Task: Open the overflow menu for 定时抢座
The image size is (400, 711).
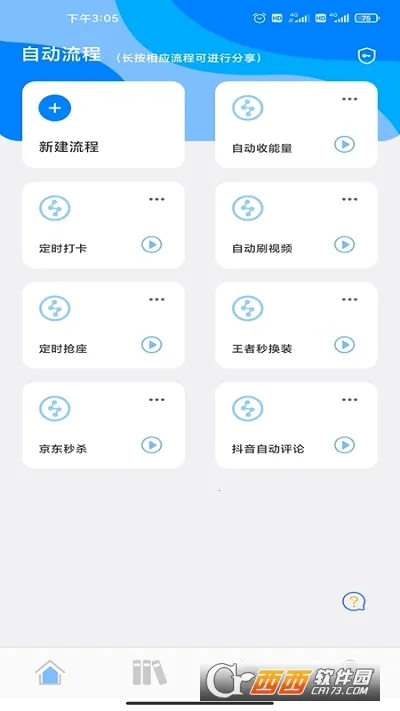Action: point(157,299)
